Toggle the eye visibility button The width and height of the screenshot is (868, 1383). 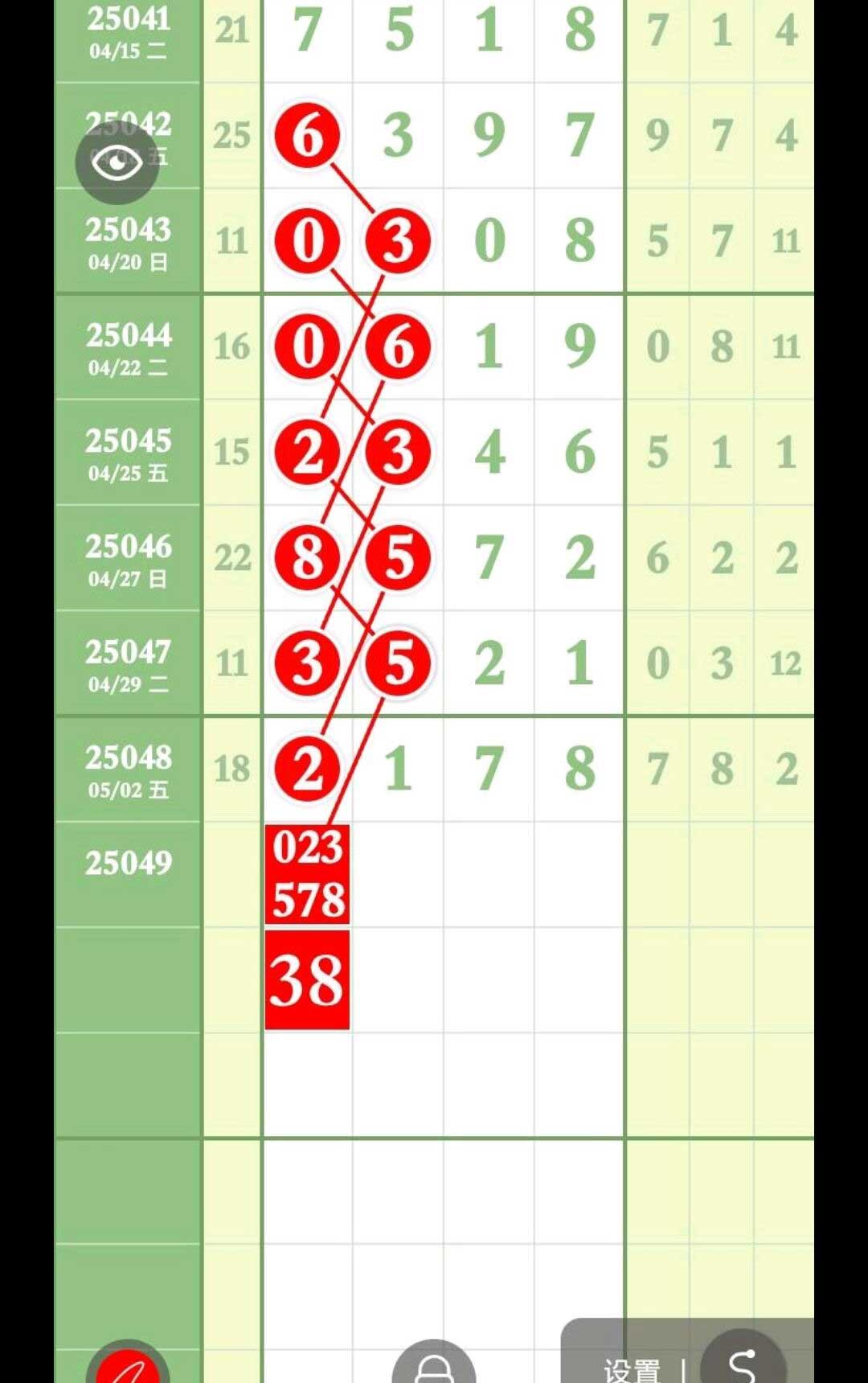[117, 163]
